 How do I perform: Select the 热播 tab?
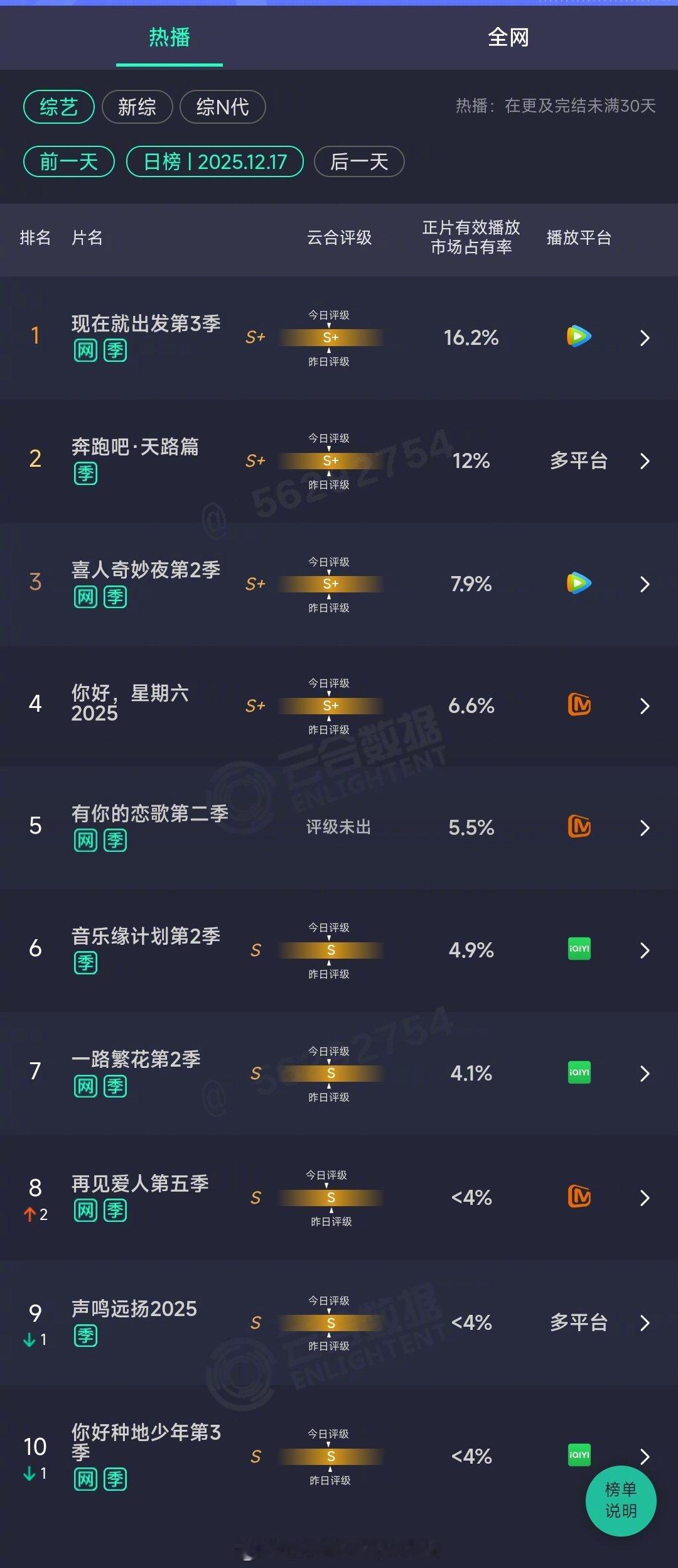coord(169,38)
